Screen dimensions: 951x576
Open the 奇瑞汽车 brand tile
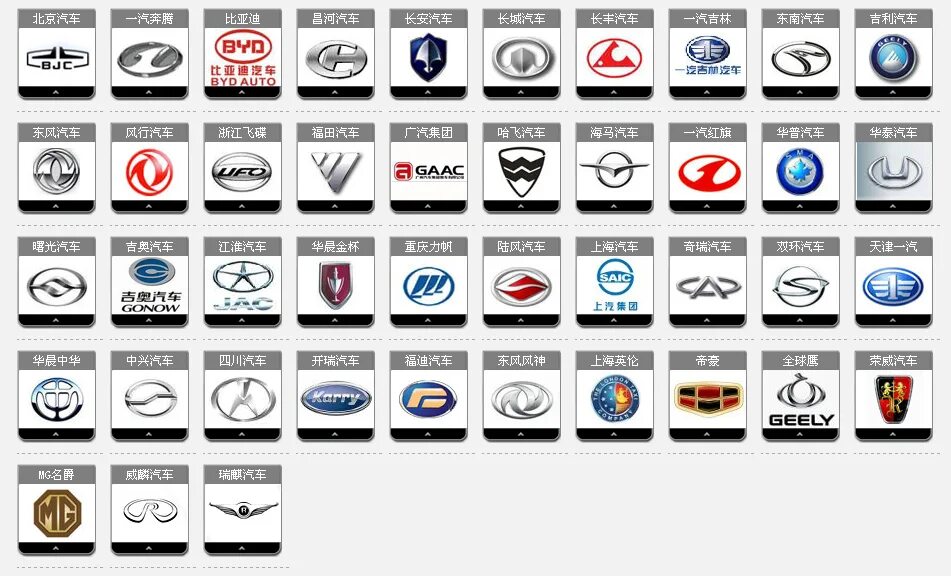pyautogui.click(x=707, y=285)
